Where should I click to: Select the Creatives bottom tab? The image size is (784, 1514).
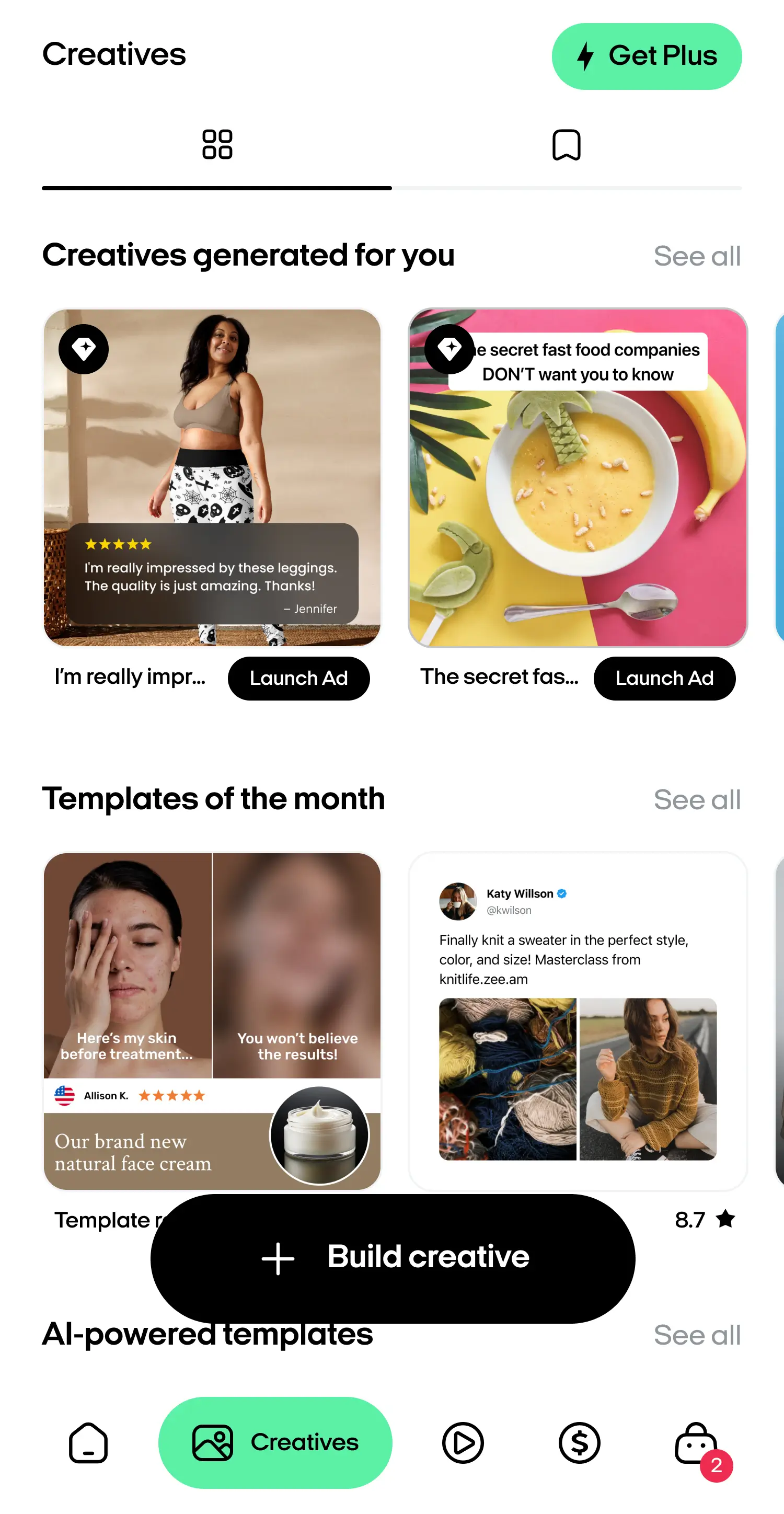click(x=275, y=1442)
